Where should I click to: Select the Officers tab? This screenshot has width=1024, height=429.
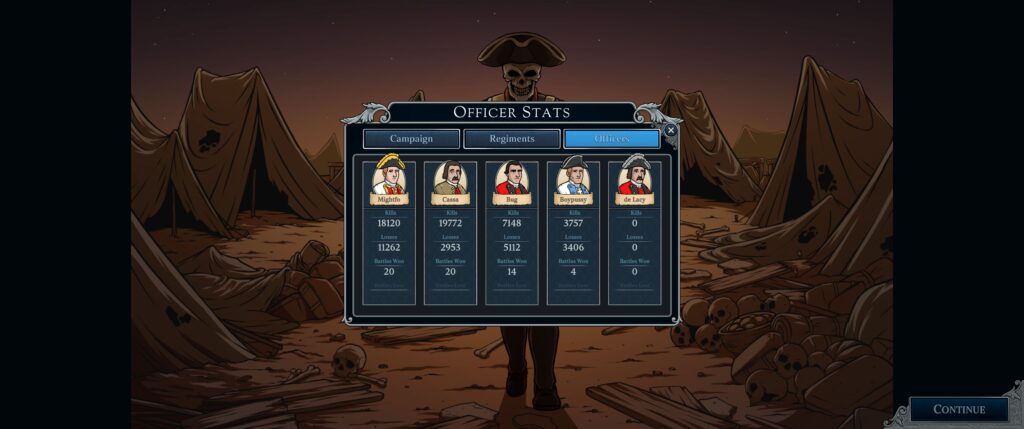tap(611, 139)
